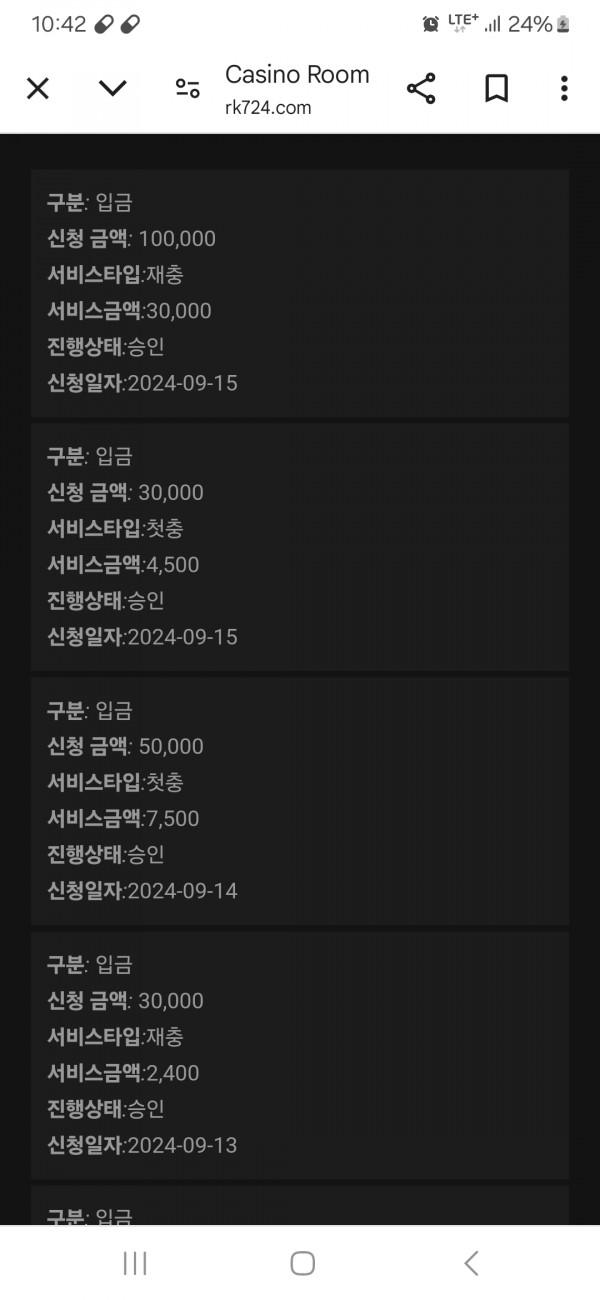This screenshot has width=600, height=1300.
Task: Bookmark this page
Action: [x=496, y=89]
